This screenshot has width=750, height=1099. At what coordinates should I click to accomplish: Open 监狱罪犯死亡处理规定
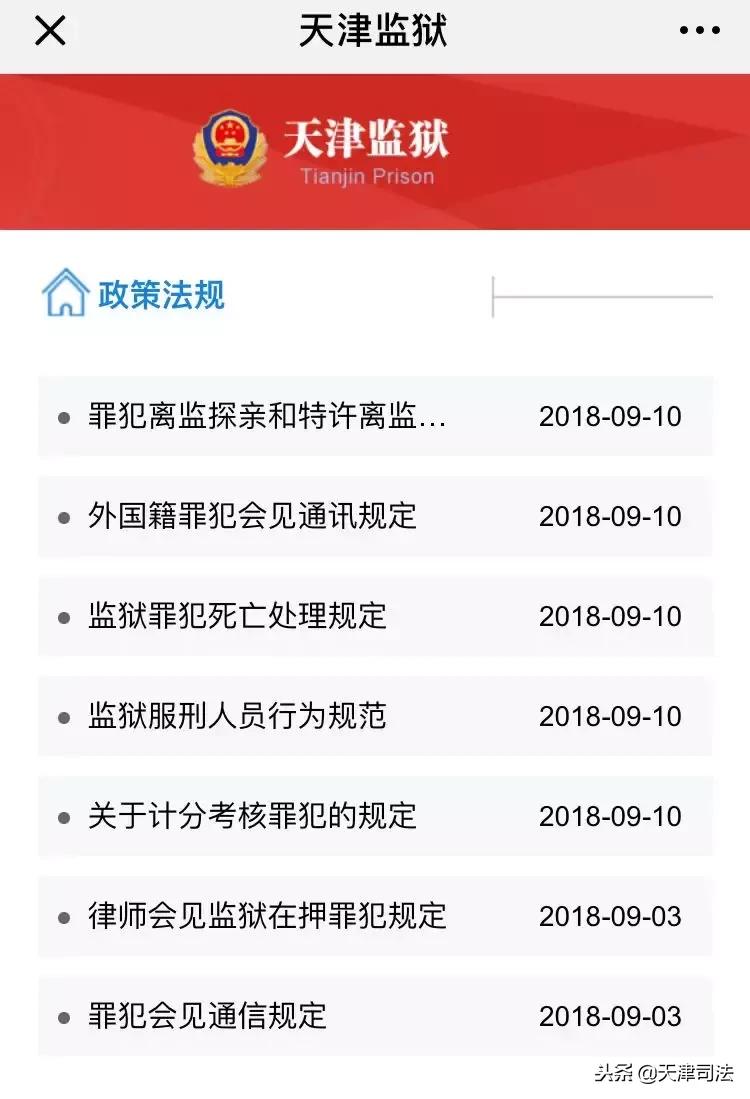point(237,616)
